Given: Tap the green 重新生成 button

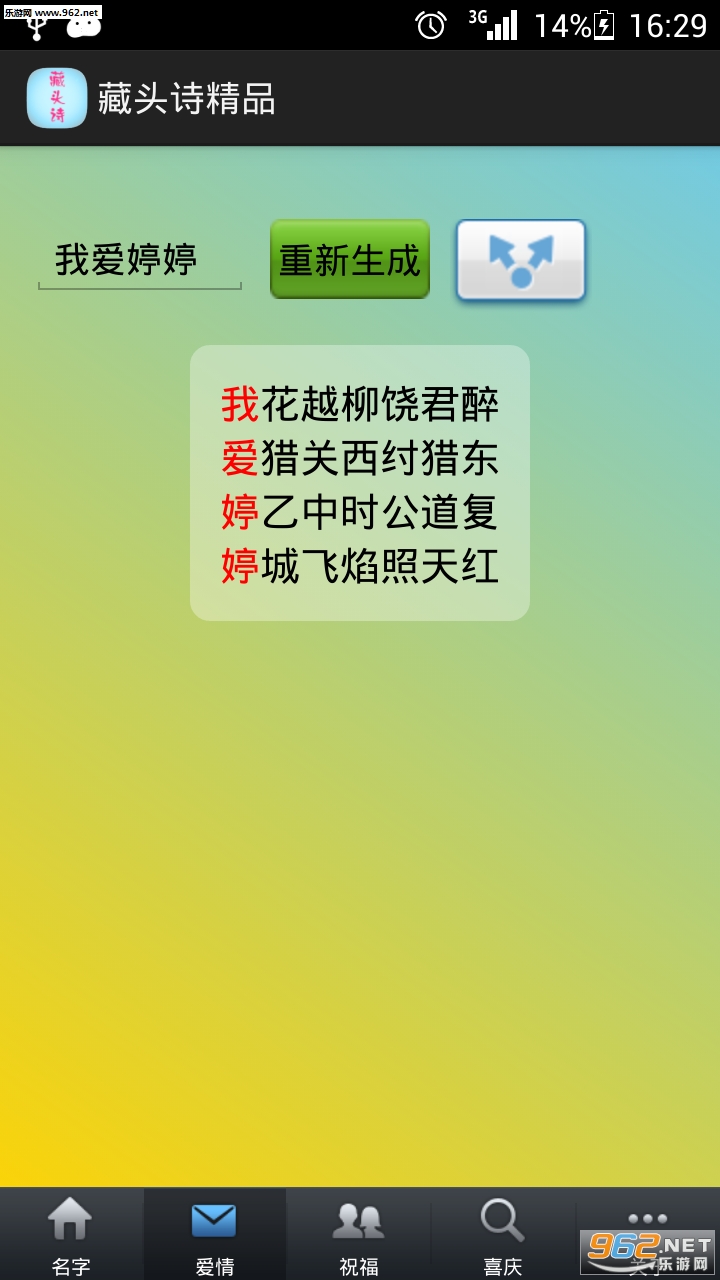Looking at the screenshot, I should pyautogui.click(x=349, y=260).
